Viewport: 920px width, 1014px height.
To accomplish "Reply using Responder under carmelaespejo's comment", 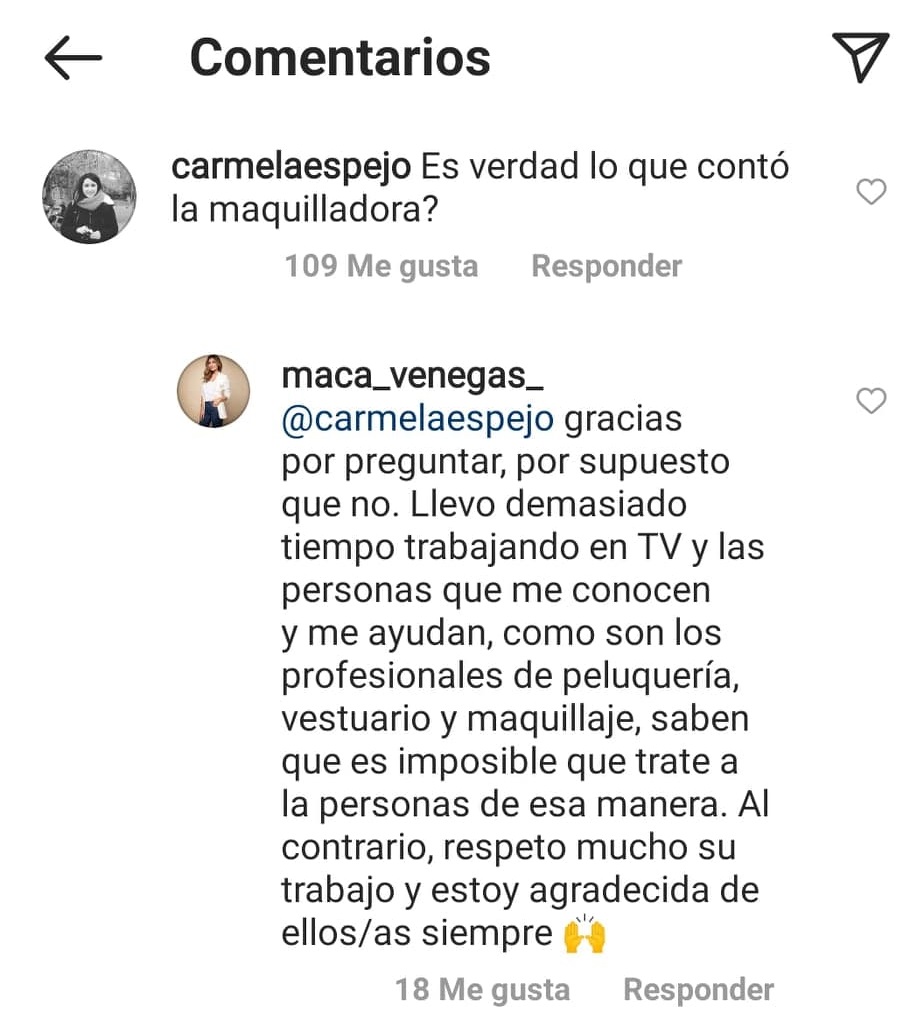I will 604,266.
